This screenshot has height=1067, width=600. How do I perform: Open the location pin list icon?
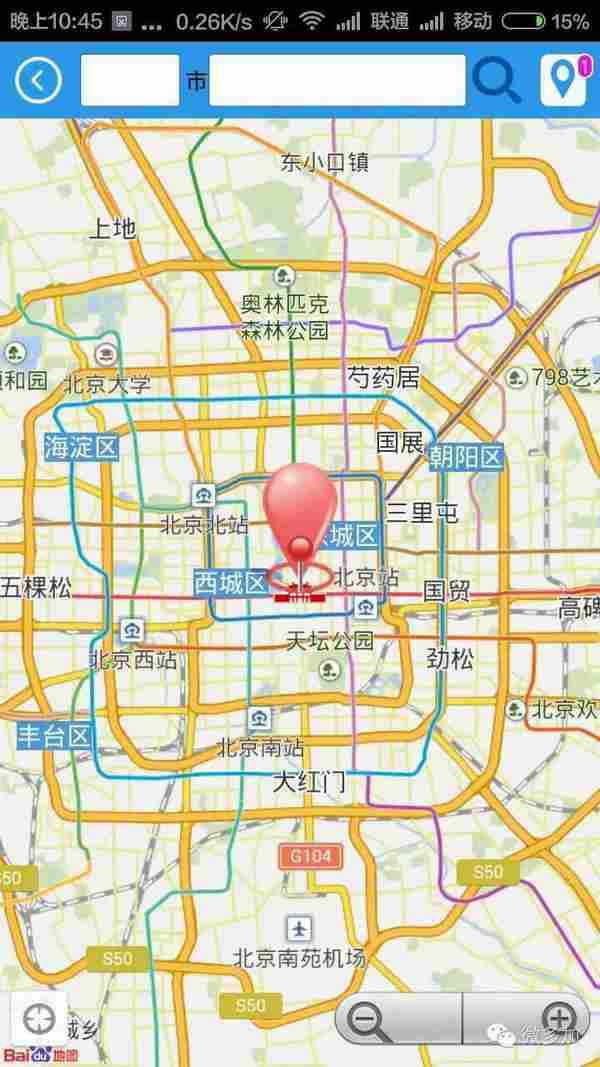(564, 80)
